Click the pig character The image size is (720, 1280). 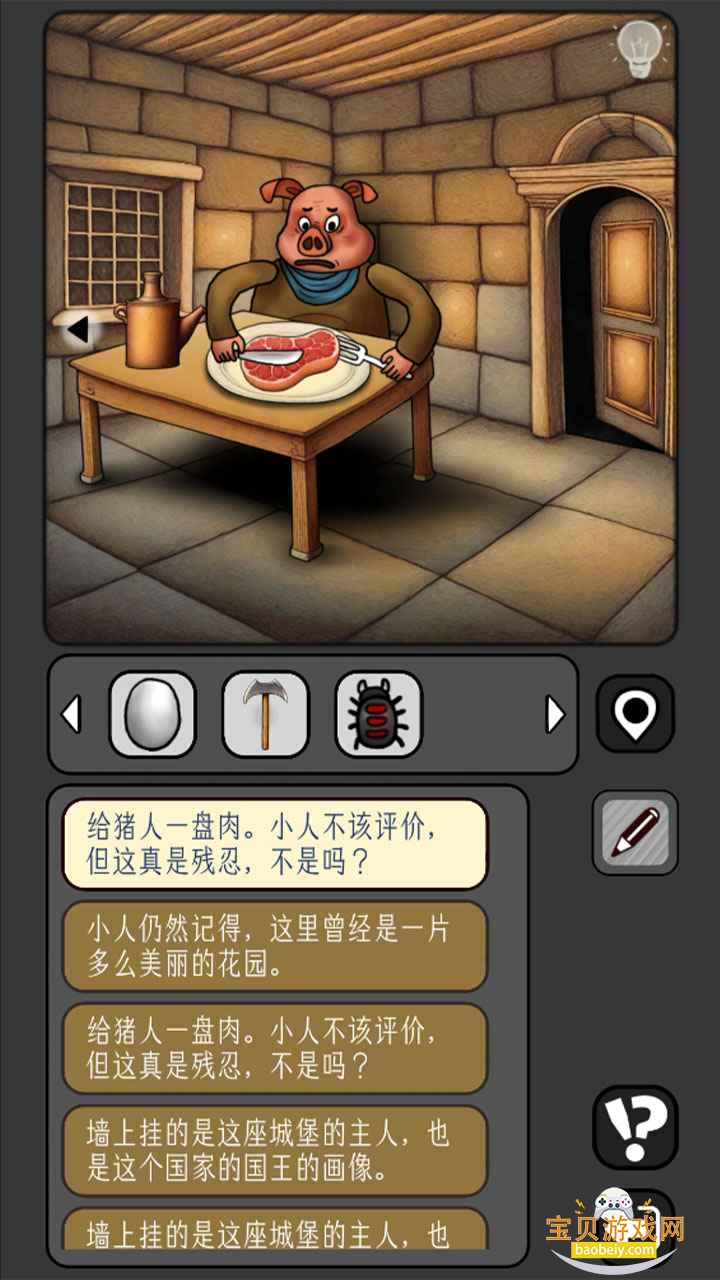point(315,230)
